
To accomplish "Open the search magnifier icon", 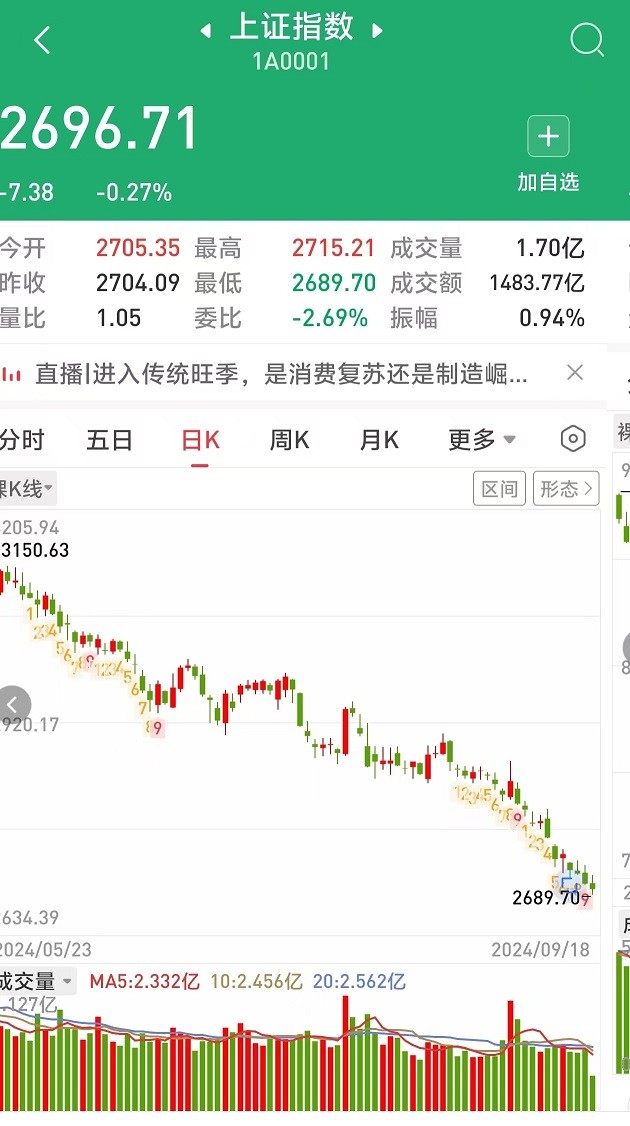I will point(587,41).
